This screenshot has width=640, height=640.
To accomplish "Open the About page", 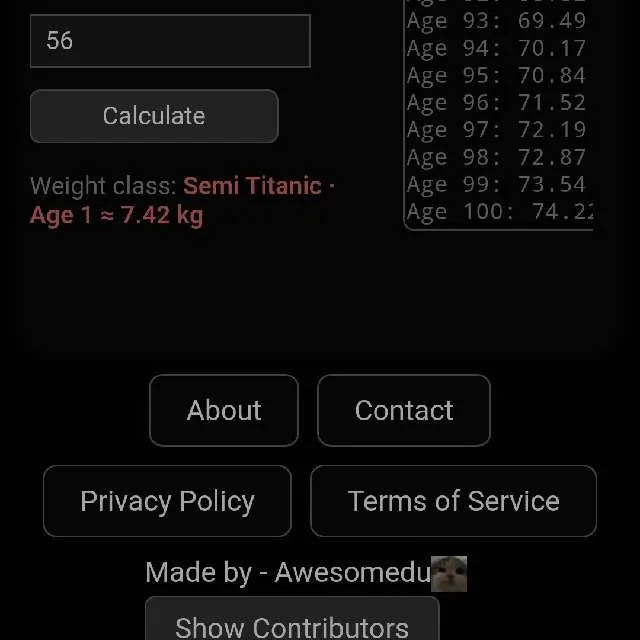I will coord(224,410).
